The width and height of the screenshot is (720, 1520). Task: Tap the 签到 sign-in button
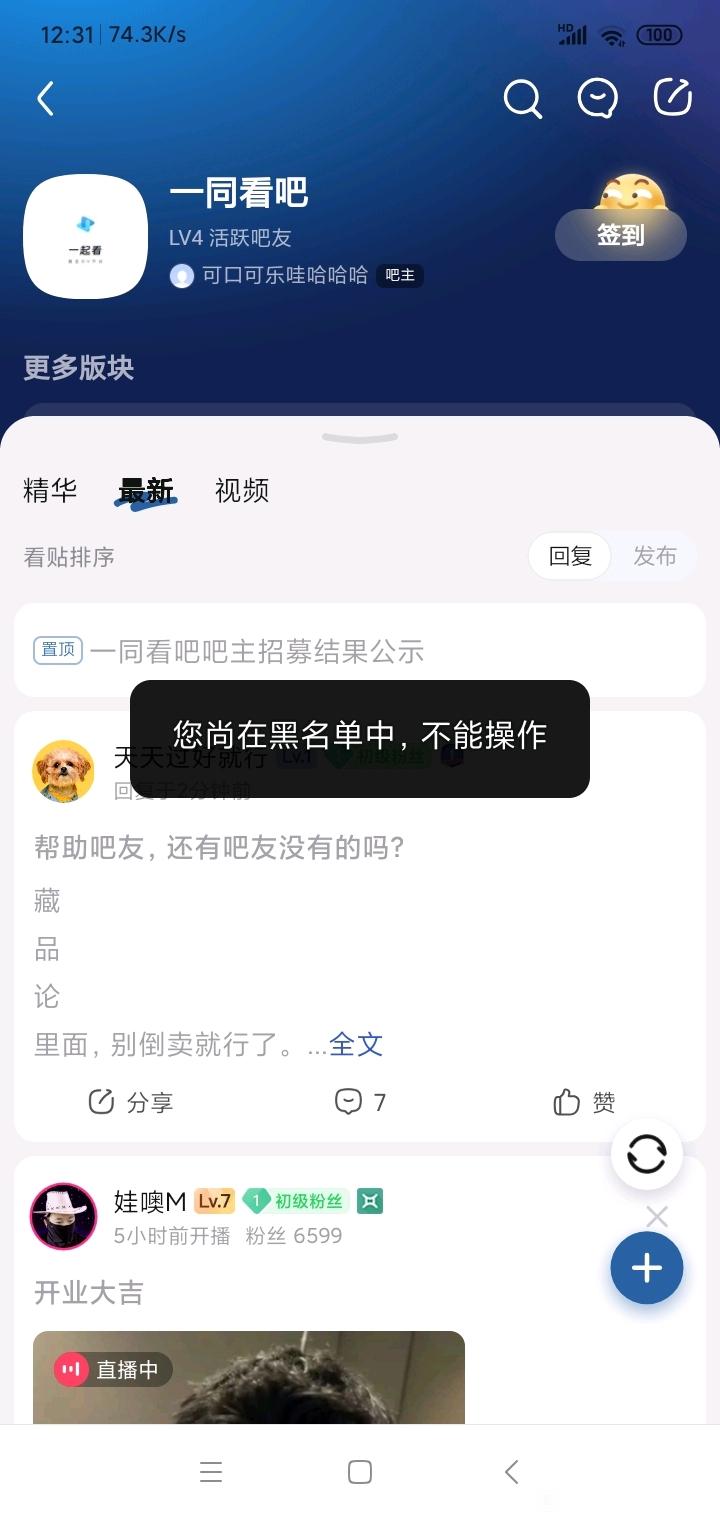click(621, 235)
